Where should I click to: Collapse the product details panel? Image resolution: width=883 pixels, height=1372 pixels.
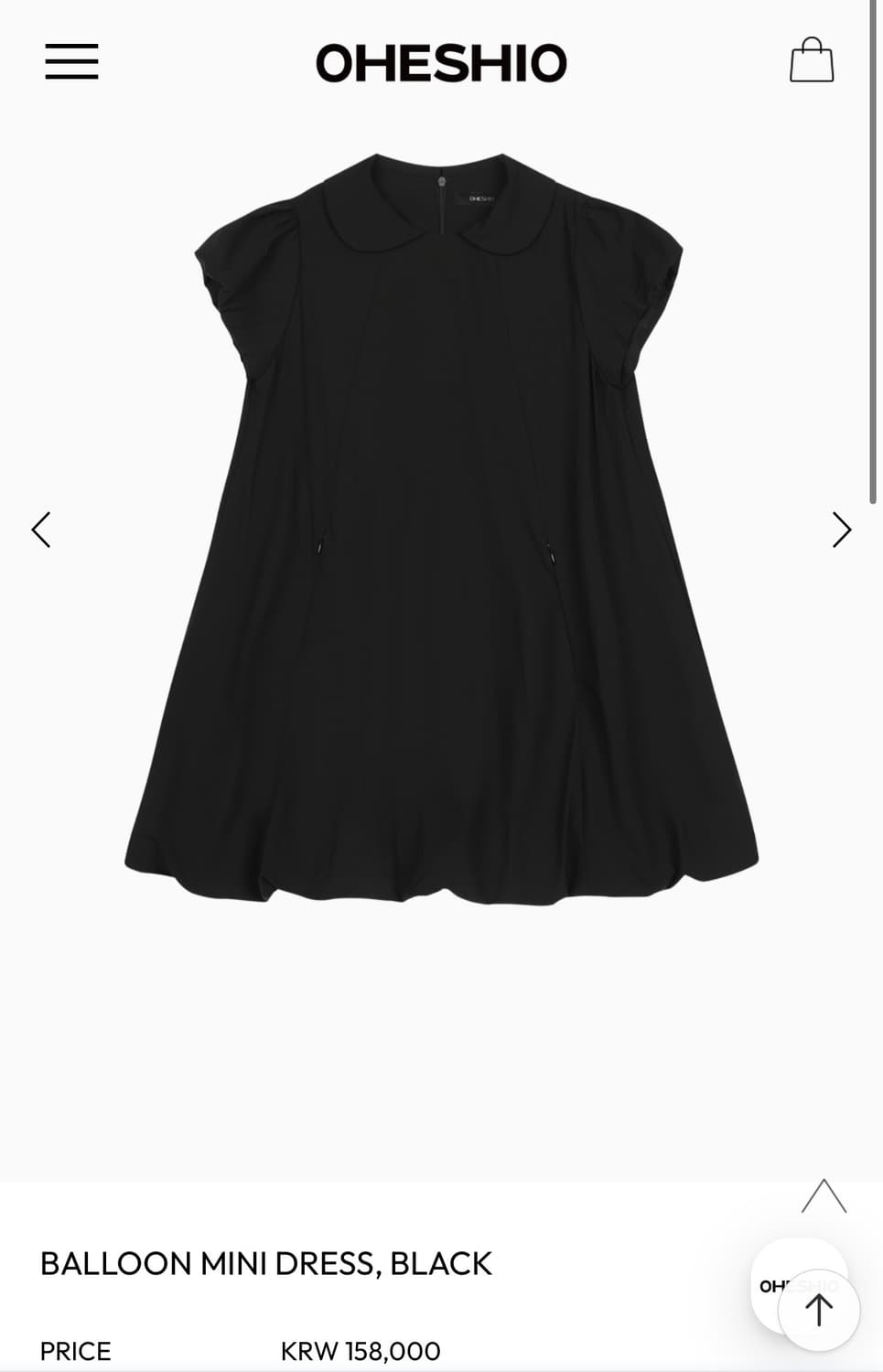pos(824,1196)
